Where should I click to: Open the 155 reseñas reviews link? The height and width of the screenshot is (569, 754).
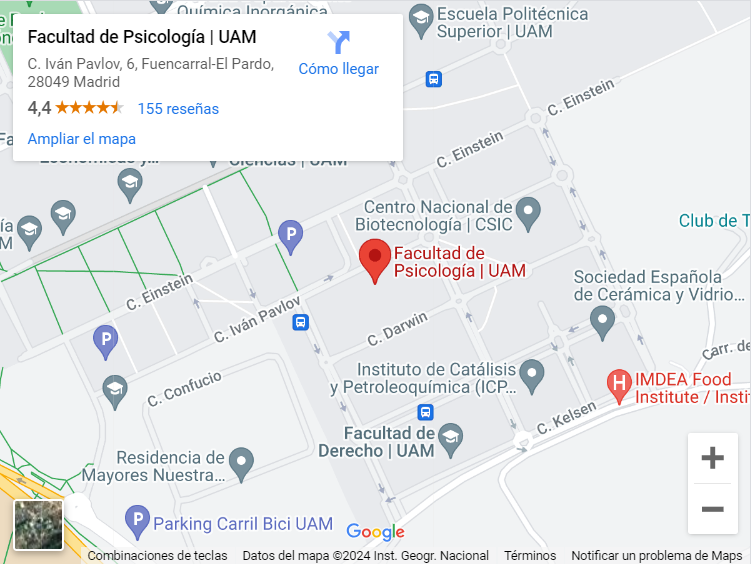point(178,109)
